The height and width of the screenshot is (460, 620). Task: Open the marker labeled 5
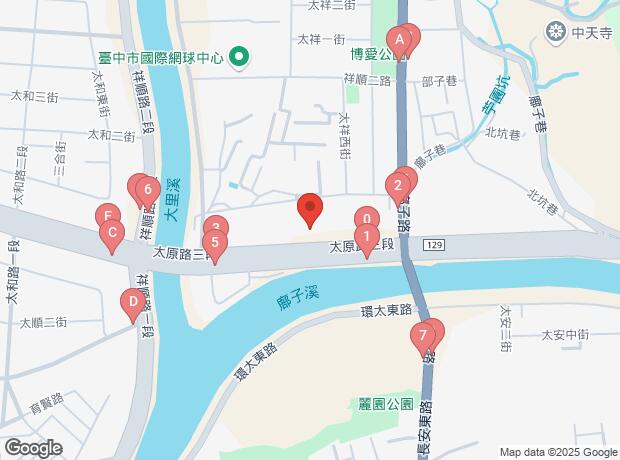point(212,241)
